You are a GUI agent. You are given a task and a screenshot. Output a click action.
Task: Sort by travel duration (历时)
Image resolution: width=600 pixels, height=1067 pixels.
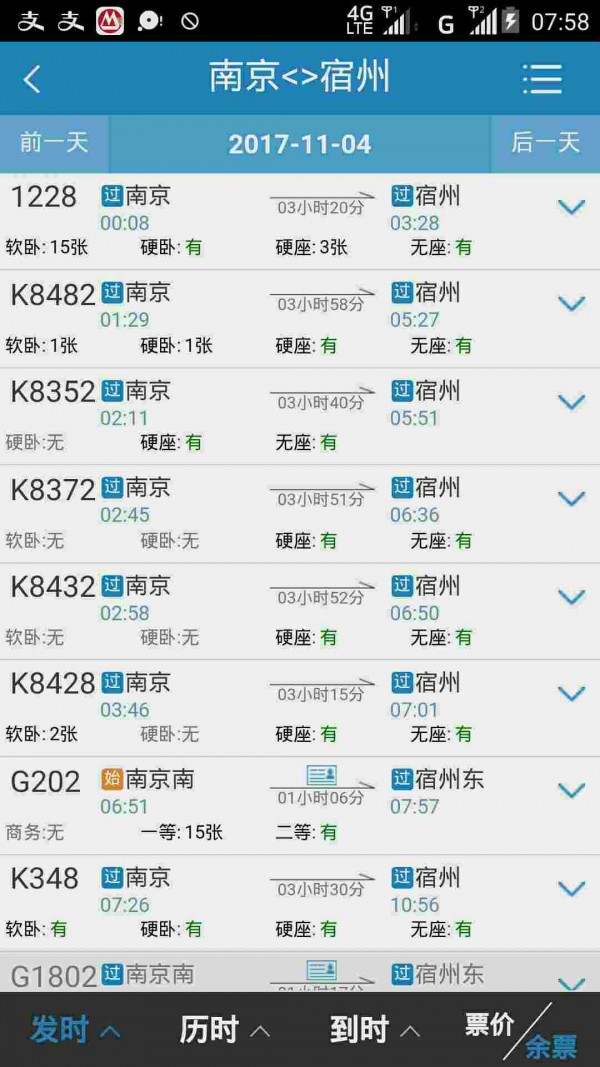[224, 1030]
